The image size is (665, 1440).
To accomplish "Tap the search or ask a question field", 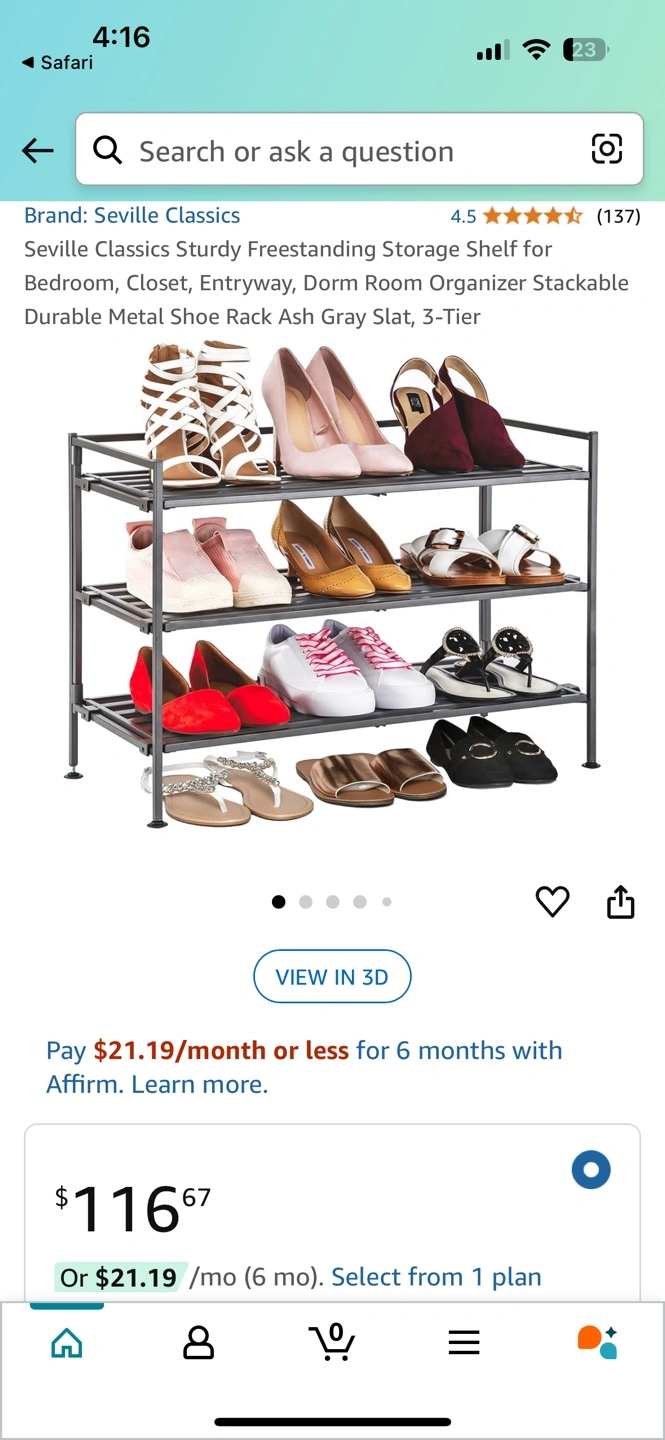I will 330,151.
